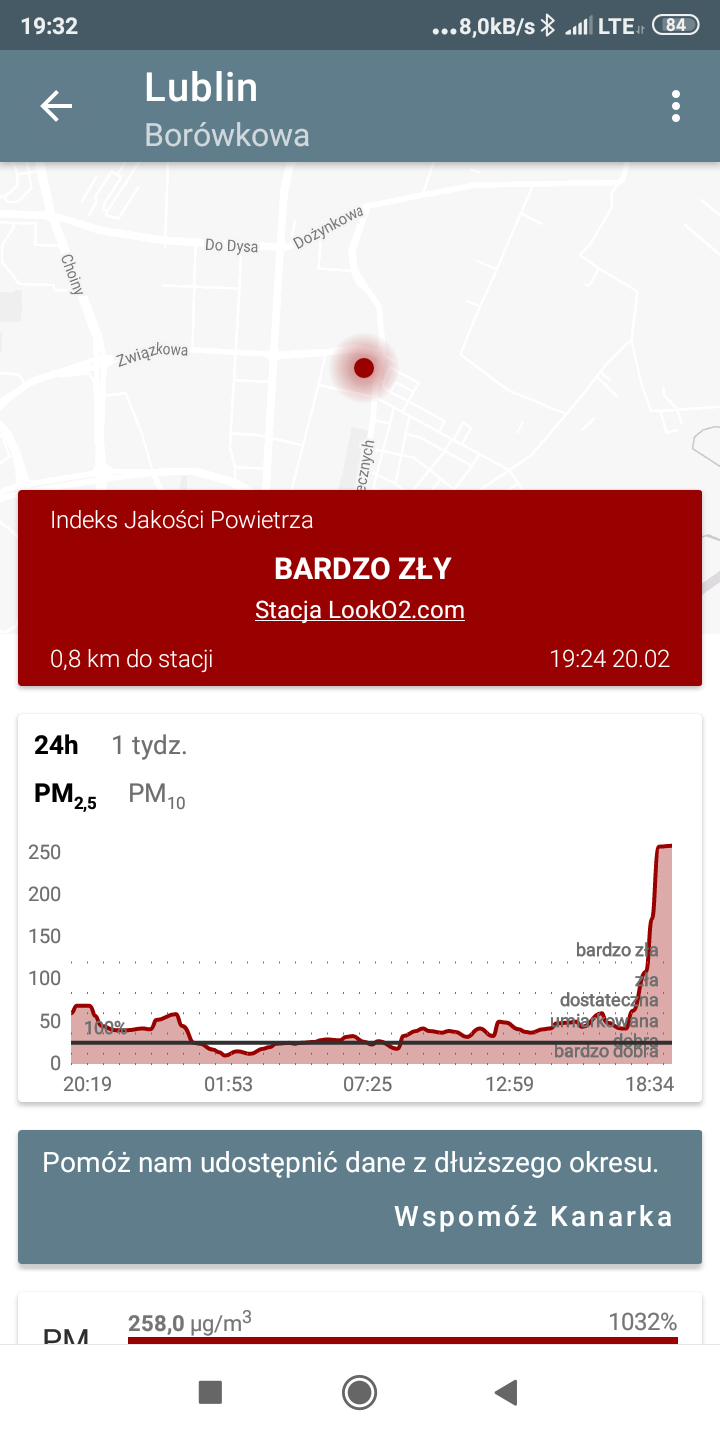720x1440 pixels.
Task: Tap Wspomóż Kanarka button
Action: tap(534, 1216)
